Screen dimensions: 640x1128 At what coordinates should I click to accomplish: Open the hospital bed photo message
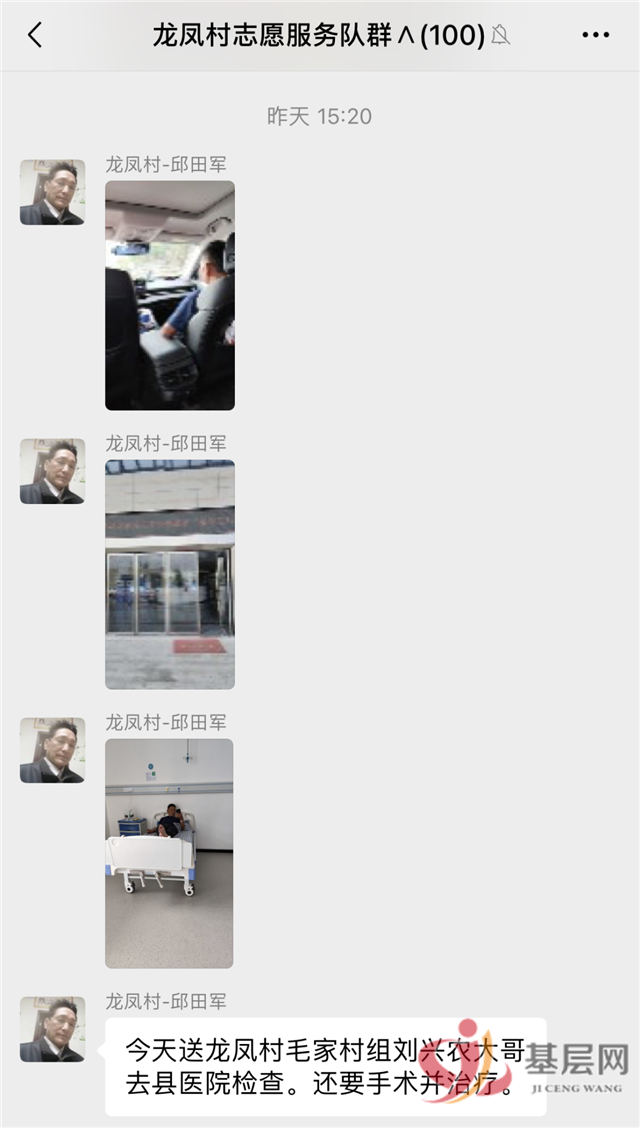(169, 853)
